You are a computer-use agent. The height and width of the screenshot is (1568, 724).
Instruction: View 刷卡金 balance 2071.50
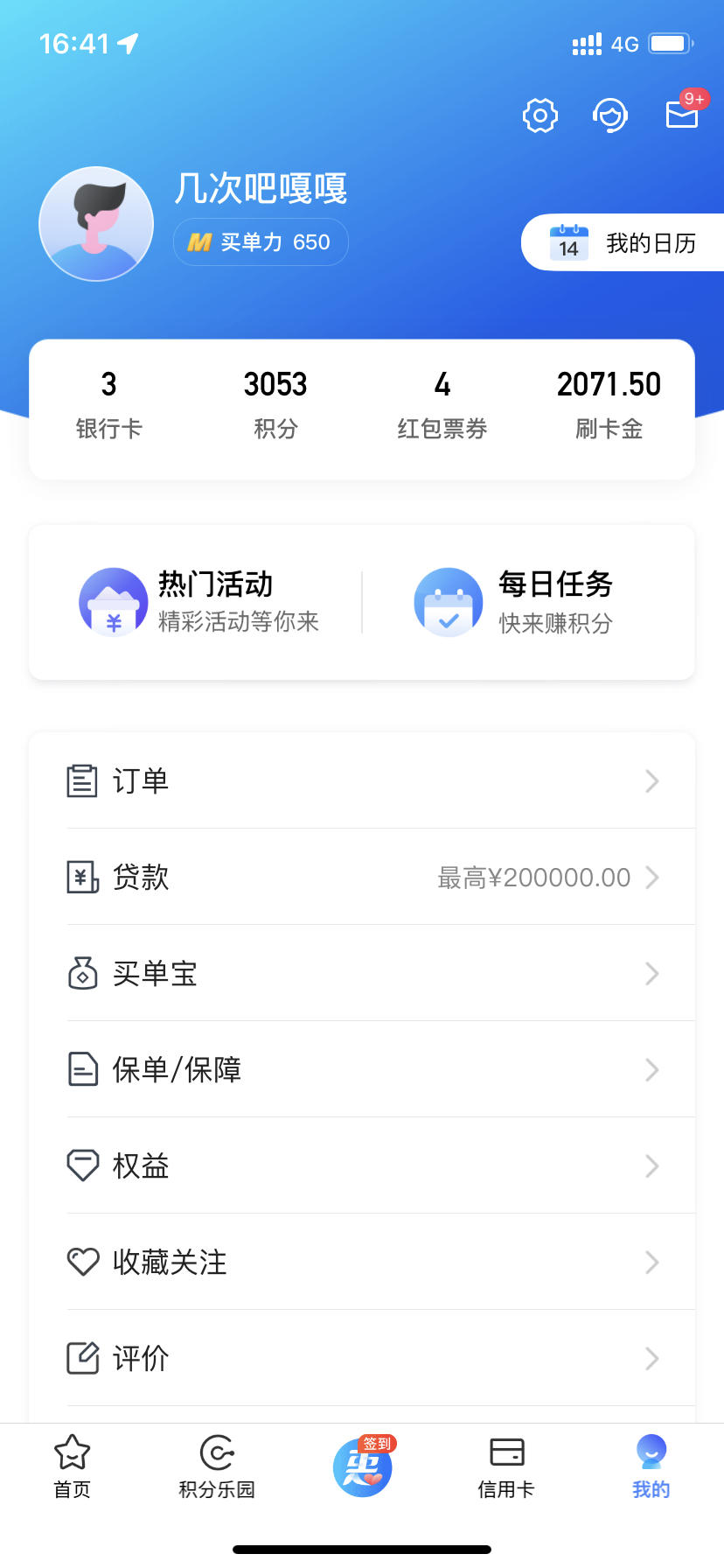[x=609, y=405]
